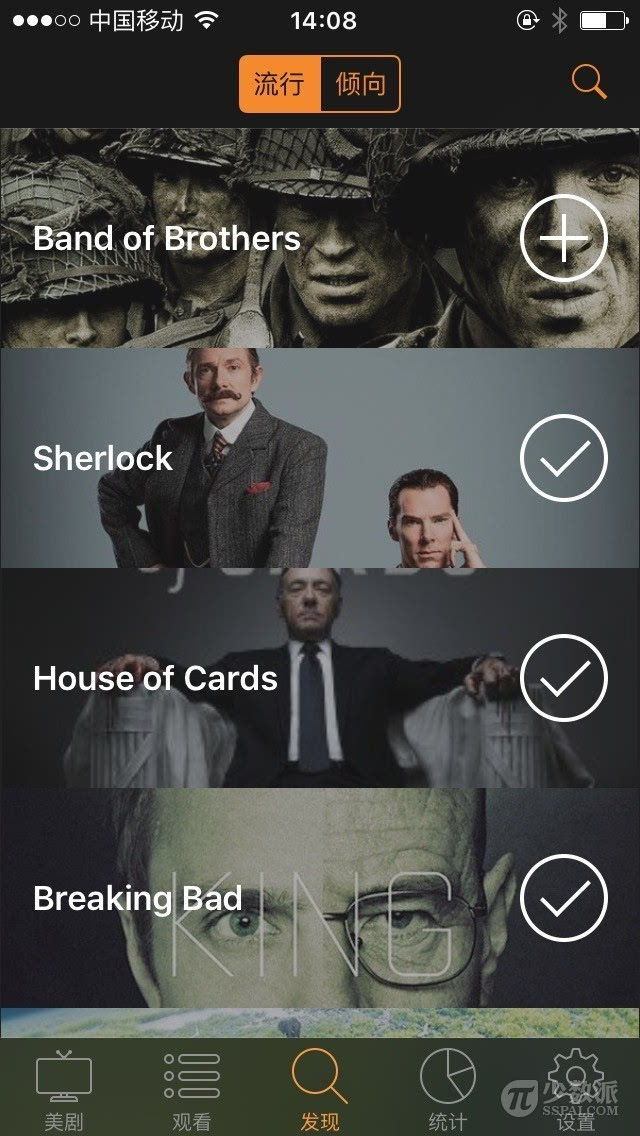This screenshot has height=1136, width=640.
Task: Toggle the checkmark on House of Cards
Action: coord(564,678)
